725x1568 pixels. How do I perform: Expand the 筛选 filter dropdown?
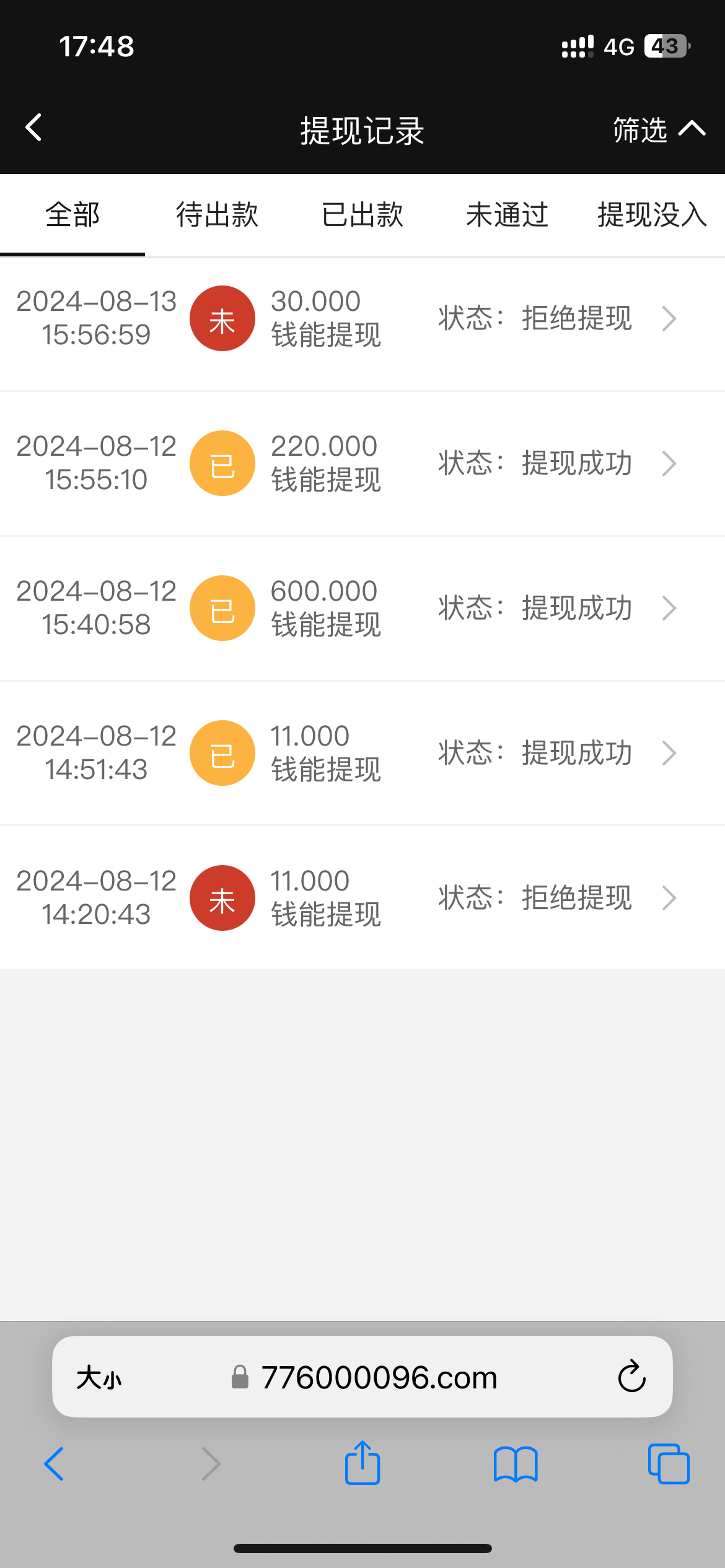coord(659,129)
